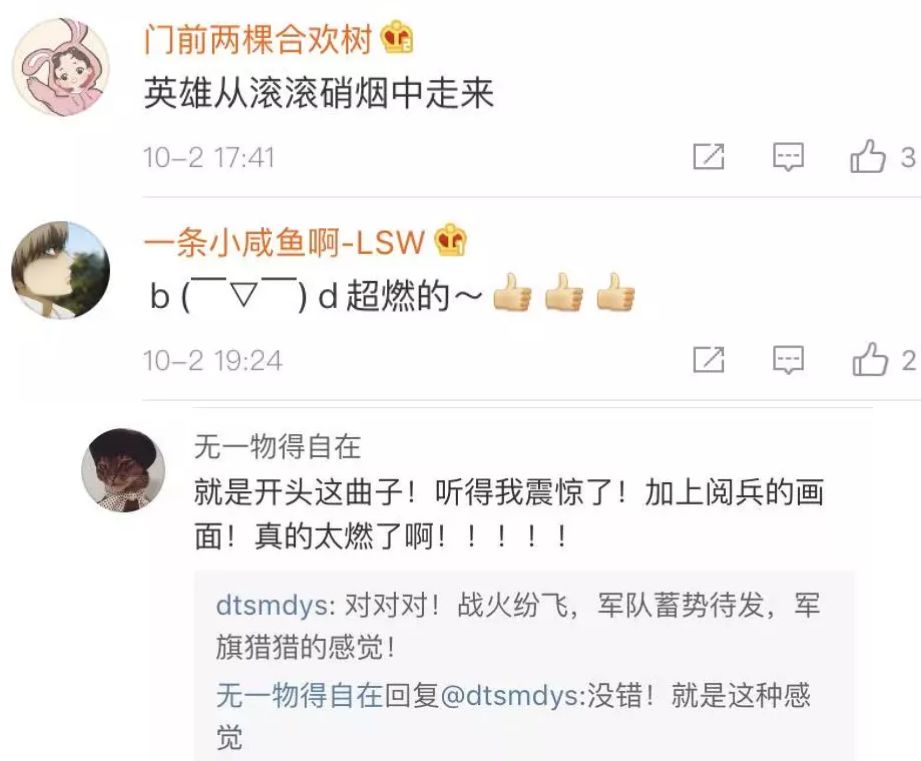The image size is (921, 761).
Task: Like the 超燃的 comment
Action: 868,360
